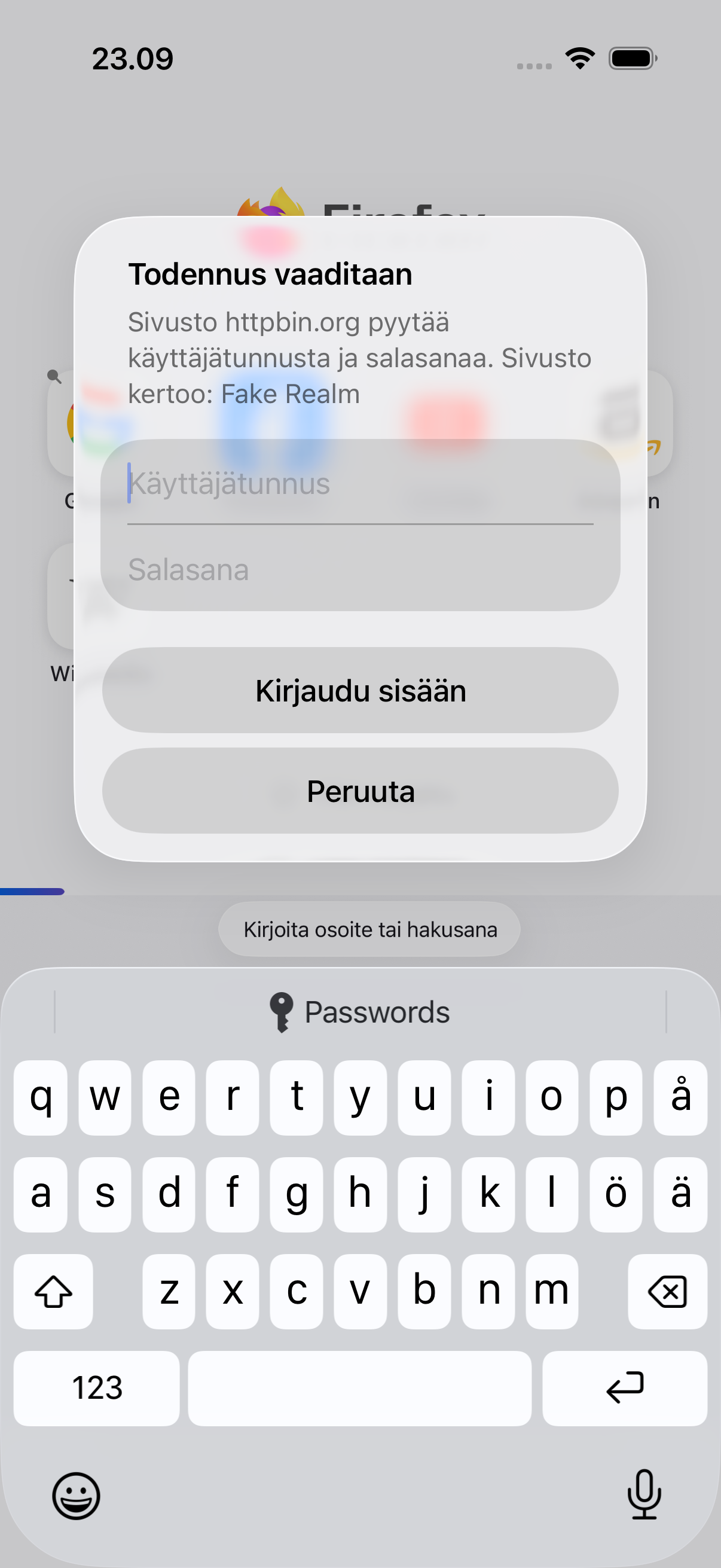
Task: Start dictation with the microphone
Action: click(644, 1495)
